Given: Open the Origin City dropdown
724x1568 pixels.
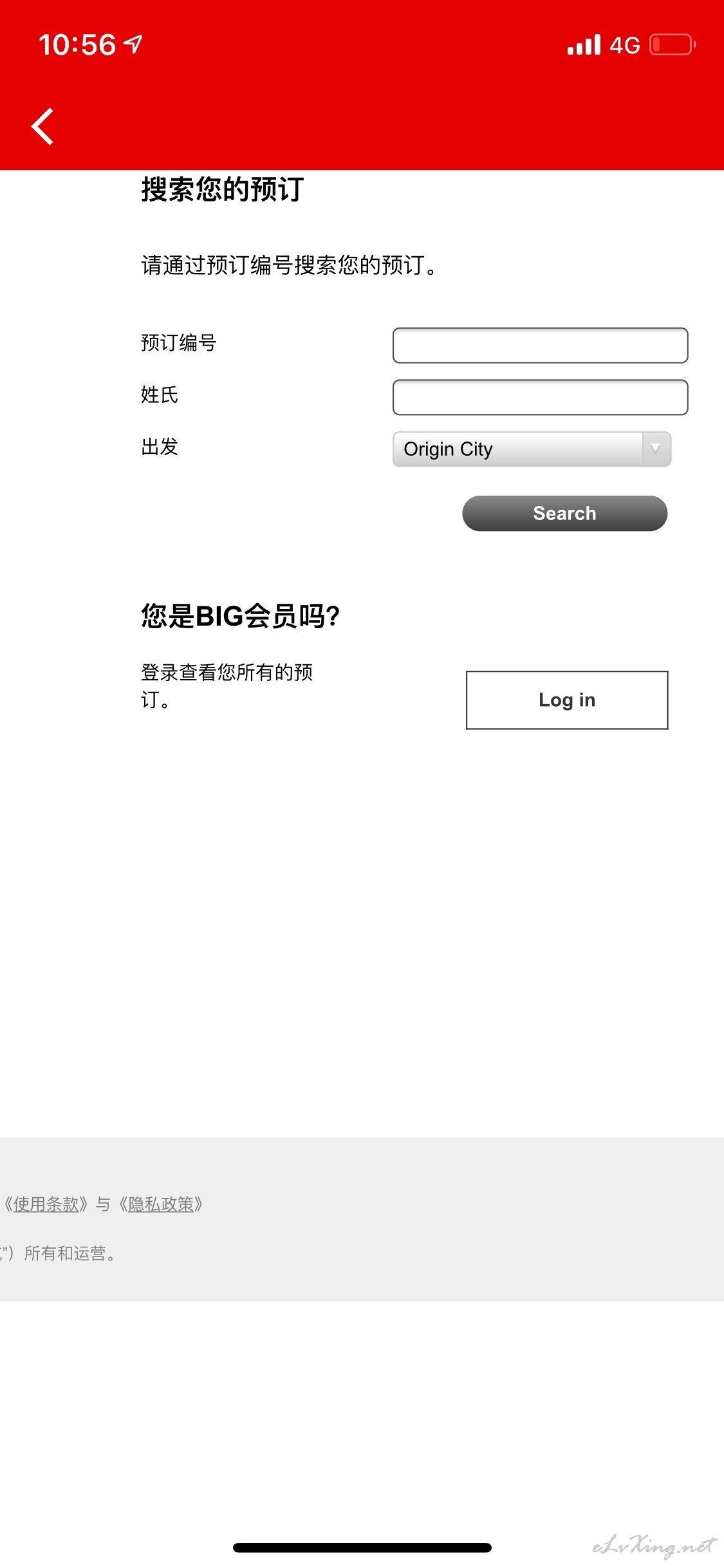Looking at the screenshot, I should (532, 449).
